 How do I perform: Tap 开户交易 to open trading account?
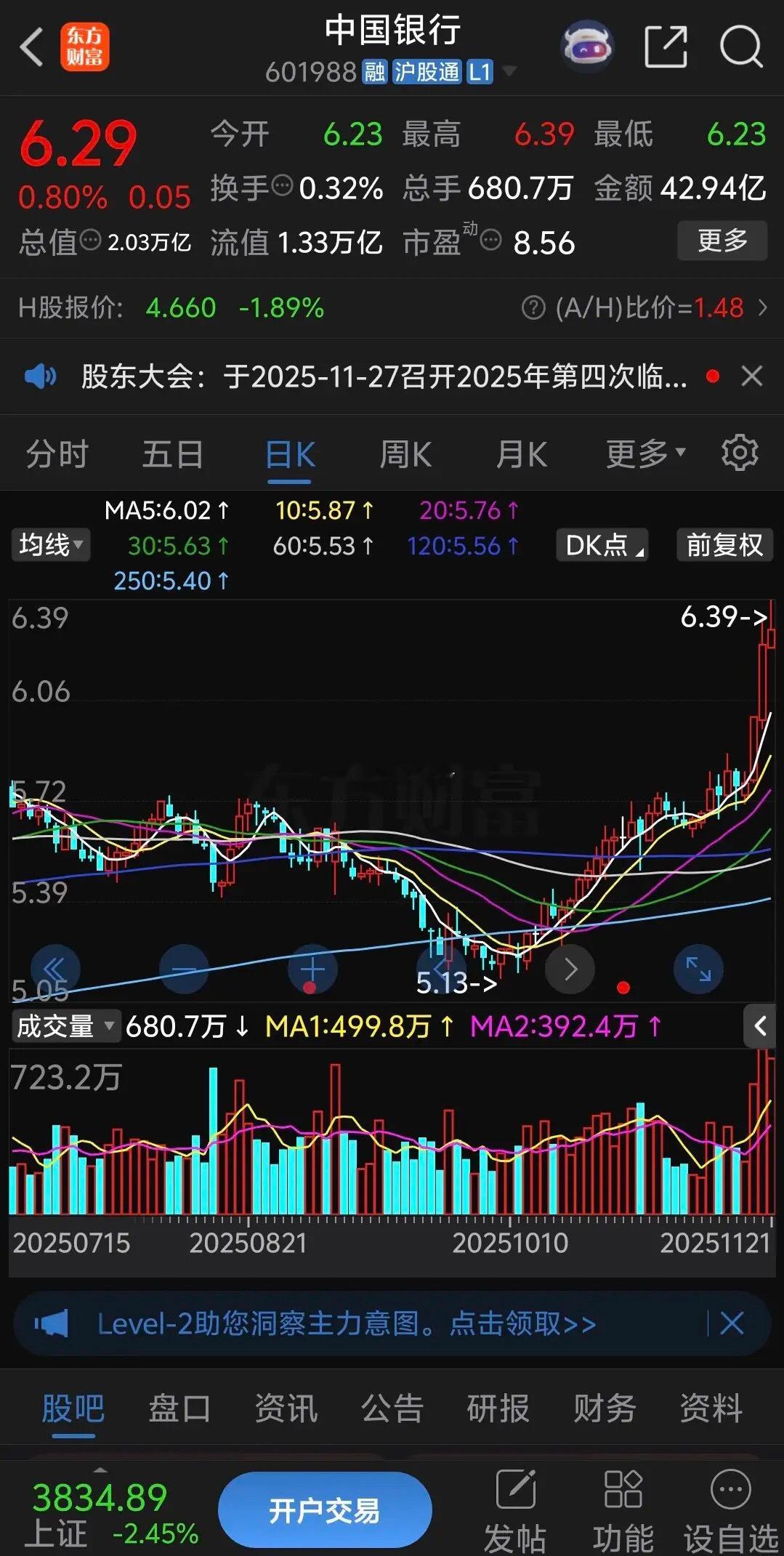pos(325,1509)
